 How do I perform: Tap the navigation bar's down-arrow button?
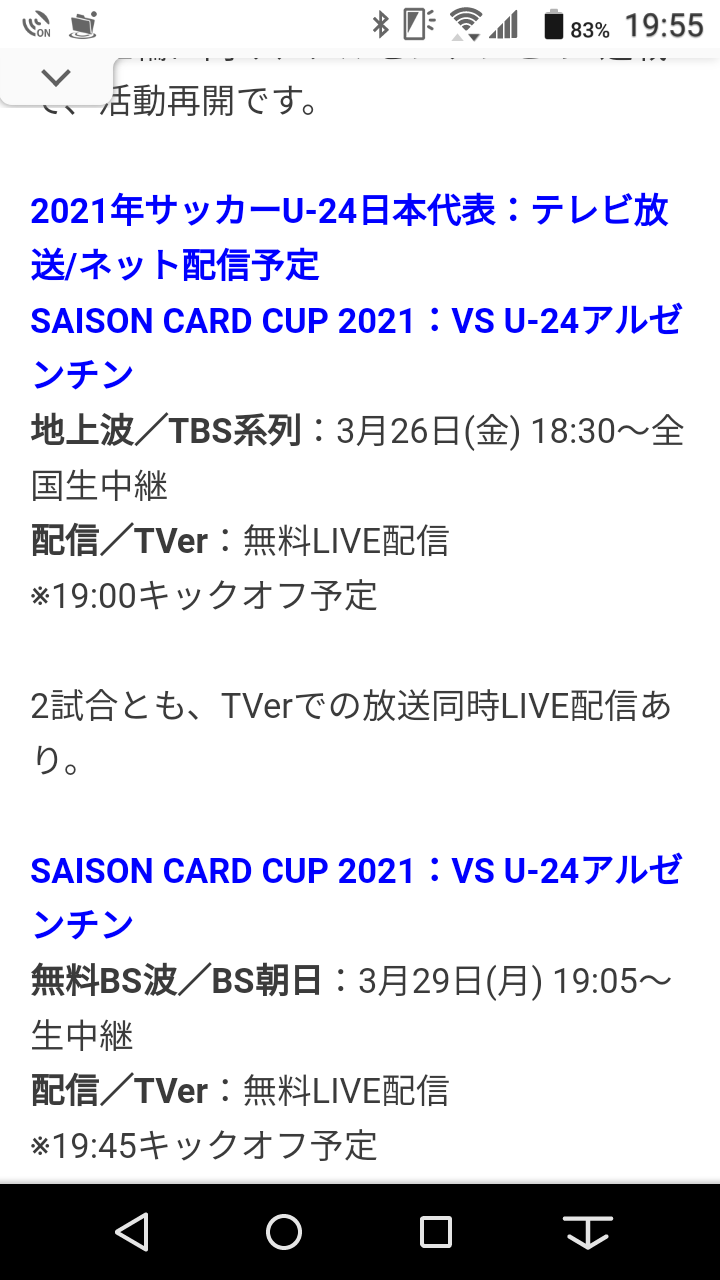[588, 1232]
